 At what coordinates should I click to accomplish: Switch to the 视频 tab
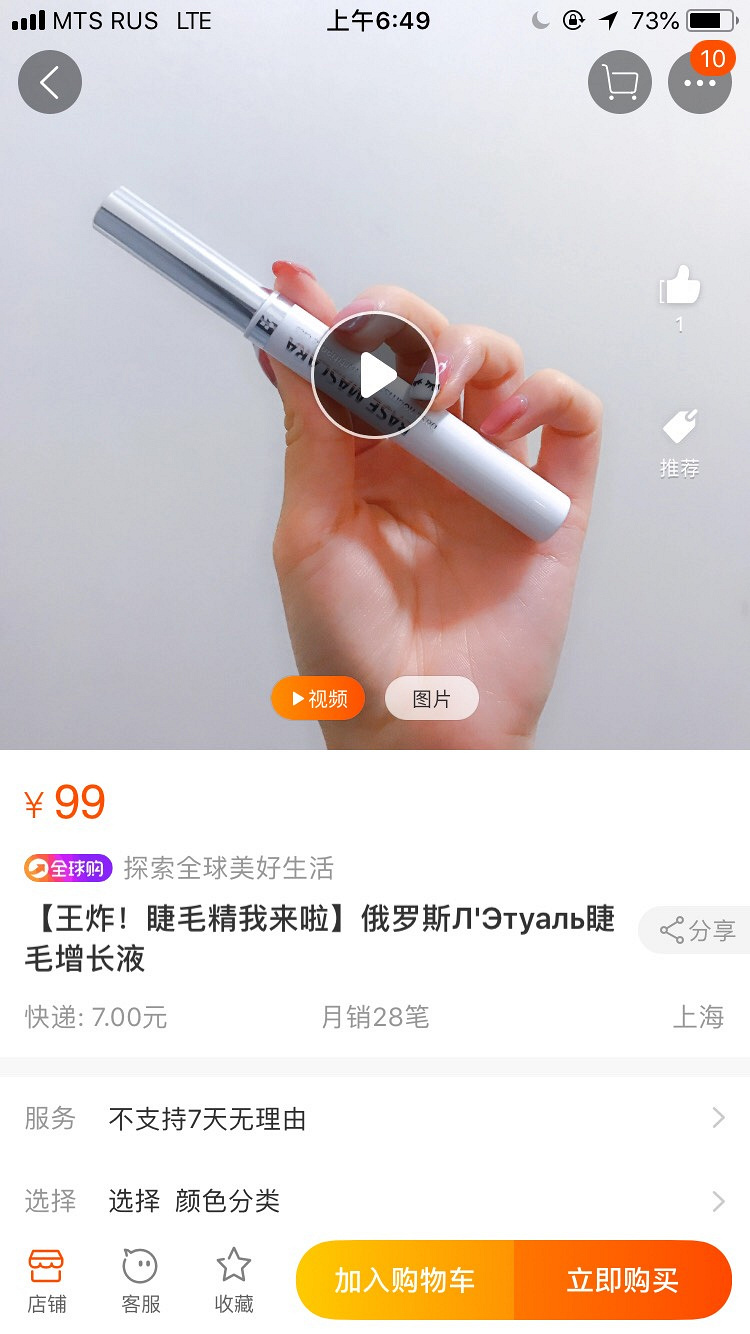point(318,699)
